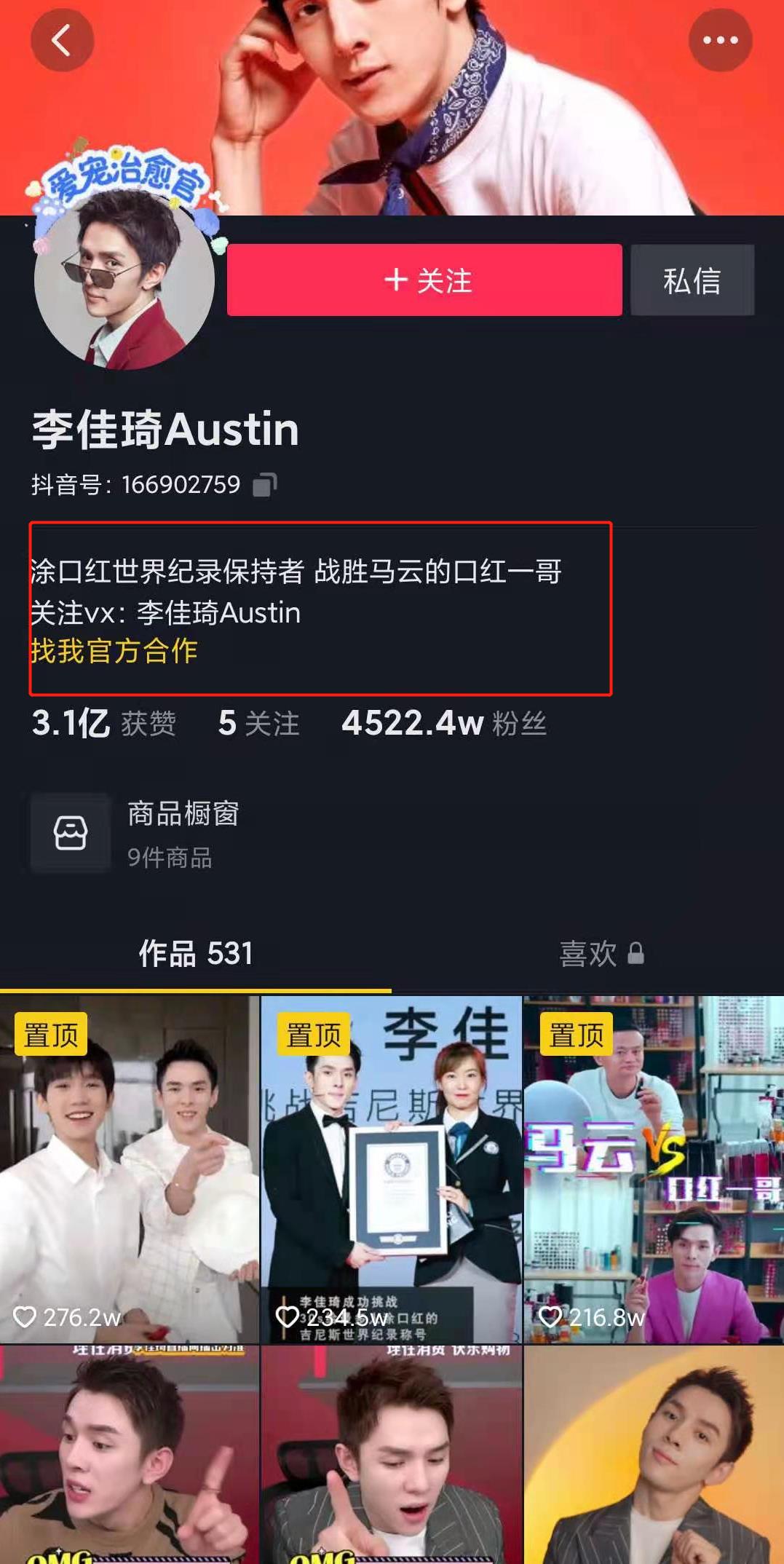Copy the Douyin ID number
Viewport: 784px width, 1564px height.
264,485
